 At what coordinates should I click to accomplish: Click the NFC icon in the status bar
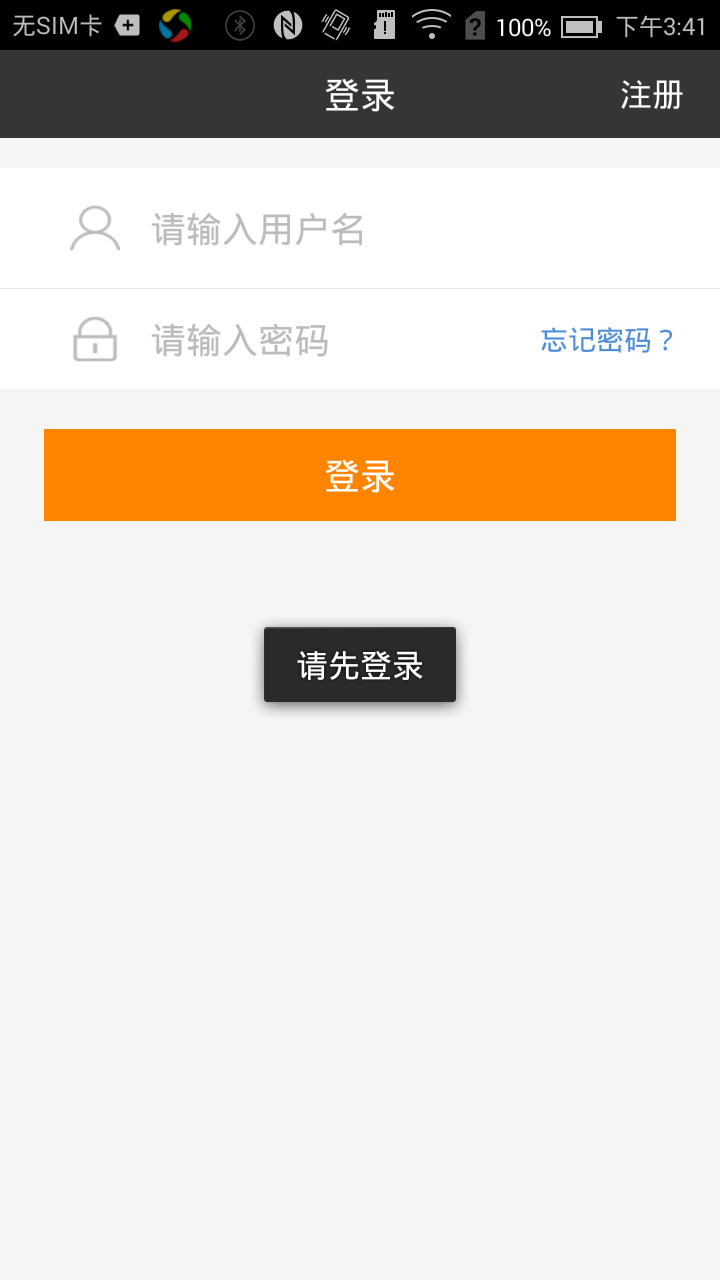pos(288,25)
